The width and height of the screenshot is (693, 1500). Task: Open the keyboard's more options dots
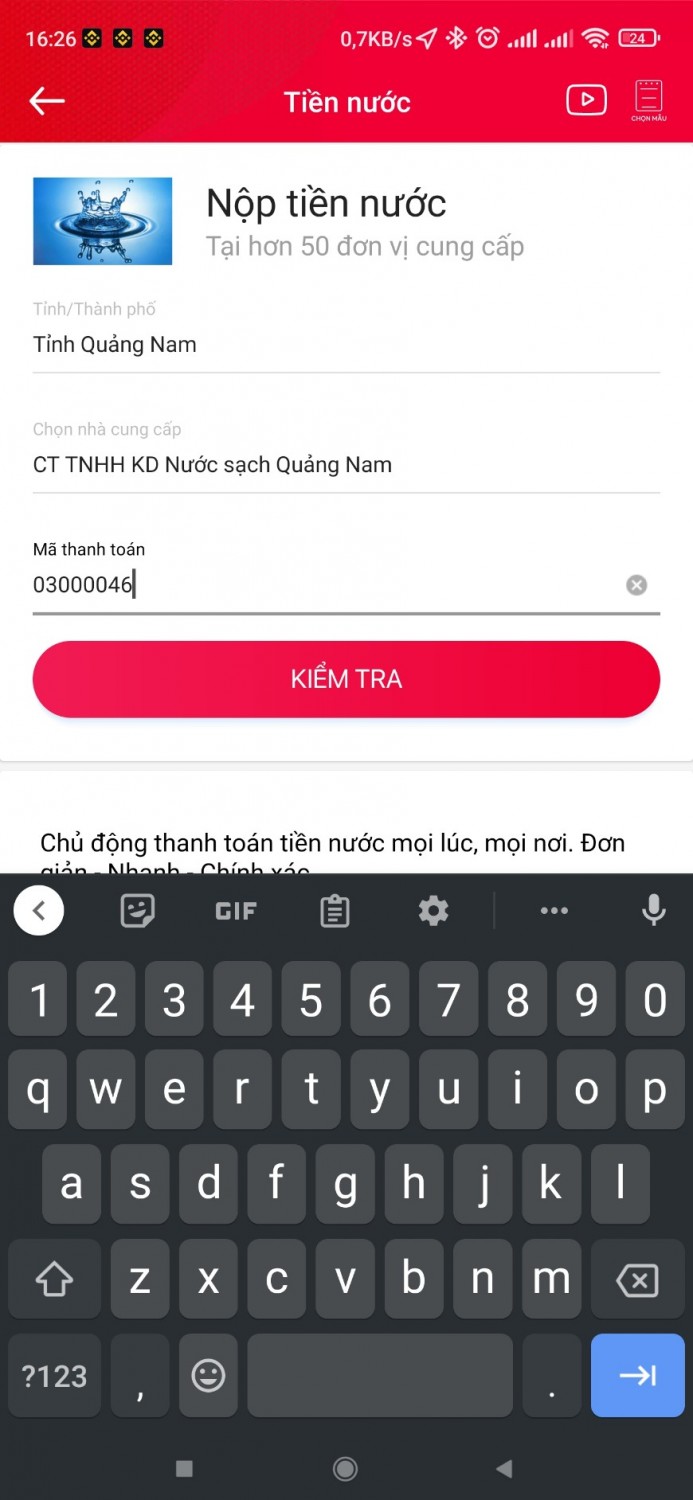pyautogui.click(x=553, y=910)
